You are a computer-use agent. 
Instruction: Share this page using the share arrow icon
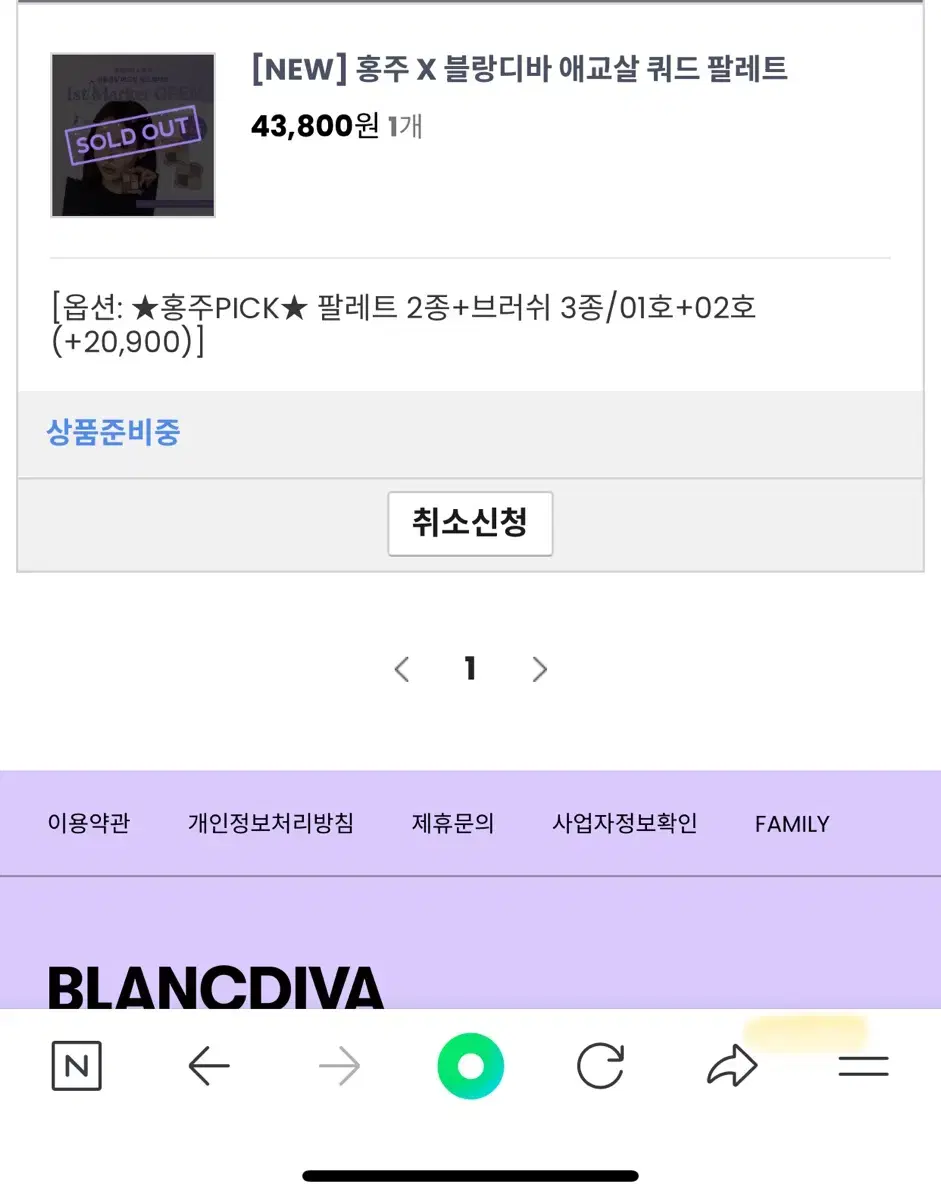(x=733, y=1066)
